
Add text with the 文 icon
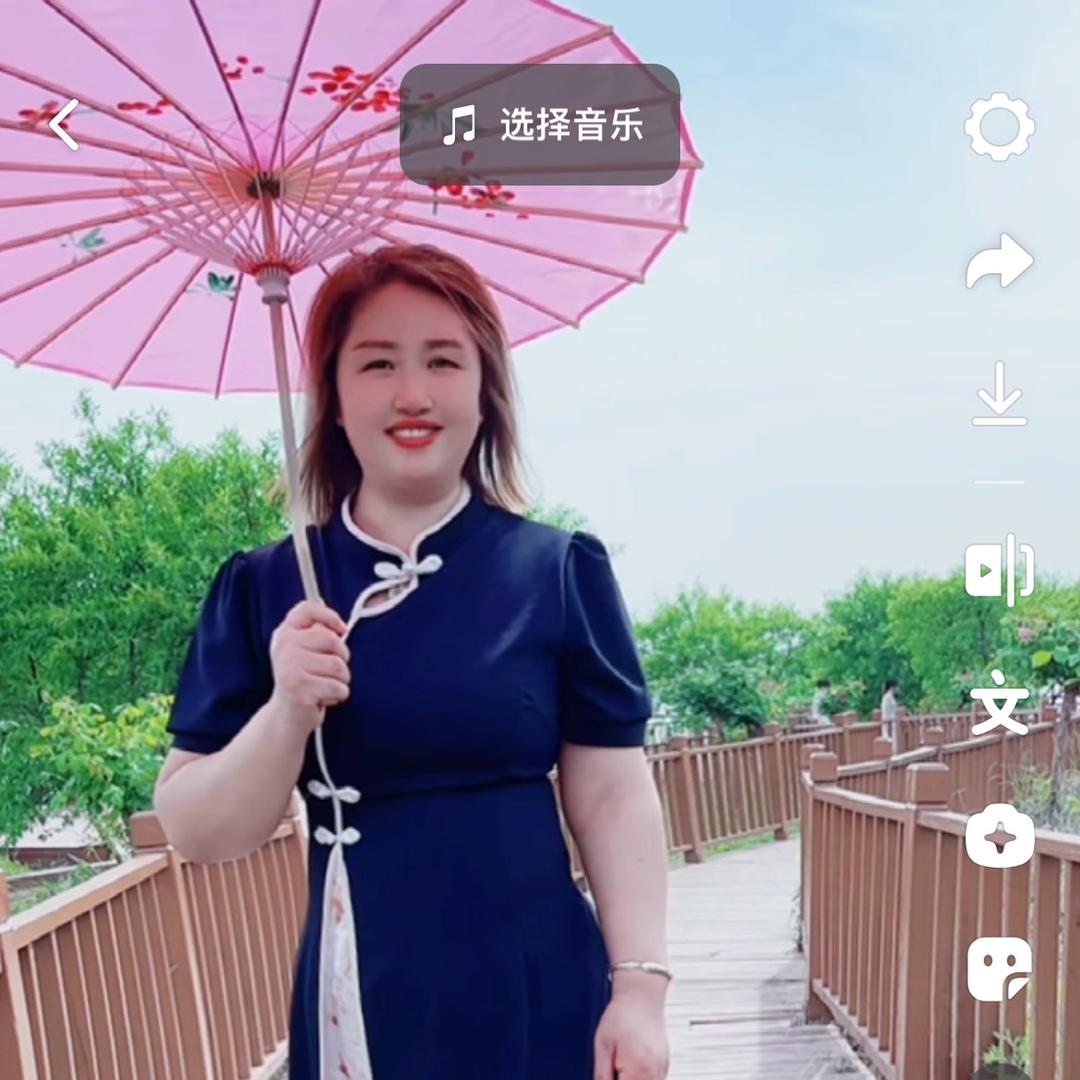pyautogui.click(x=999, y=702)
